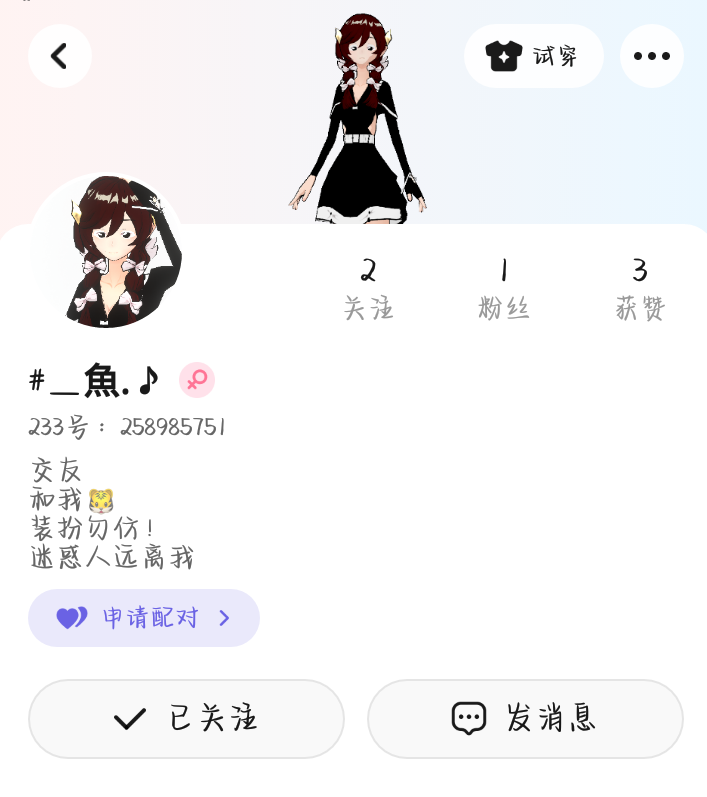View the 关注 following list
707x797 pixels.
tap(368, 289)
